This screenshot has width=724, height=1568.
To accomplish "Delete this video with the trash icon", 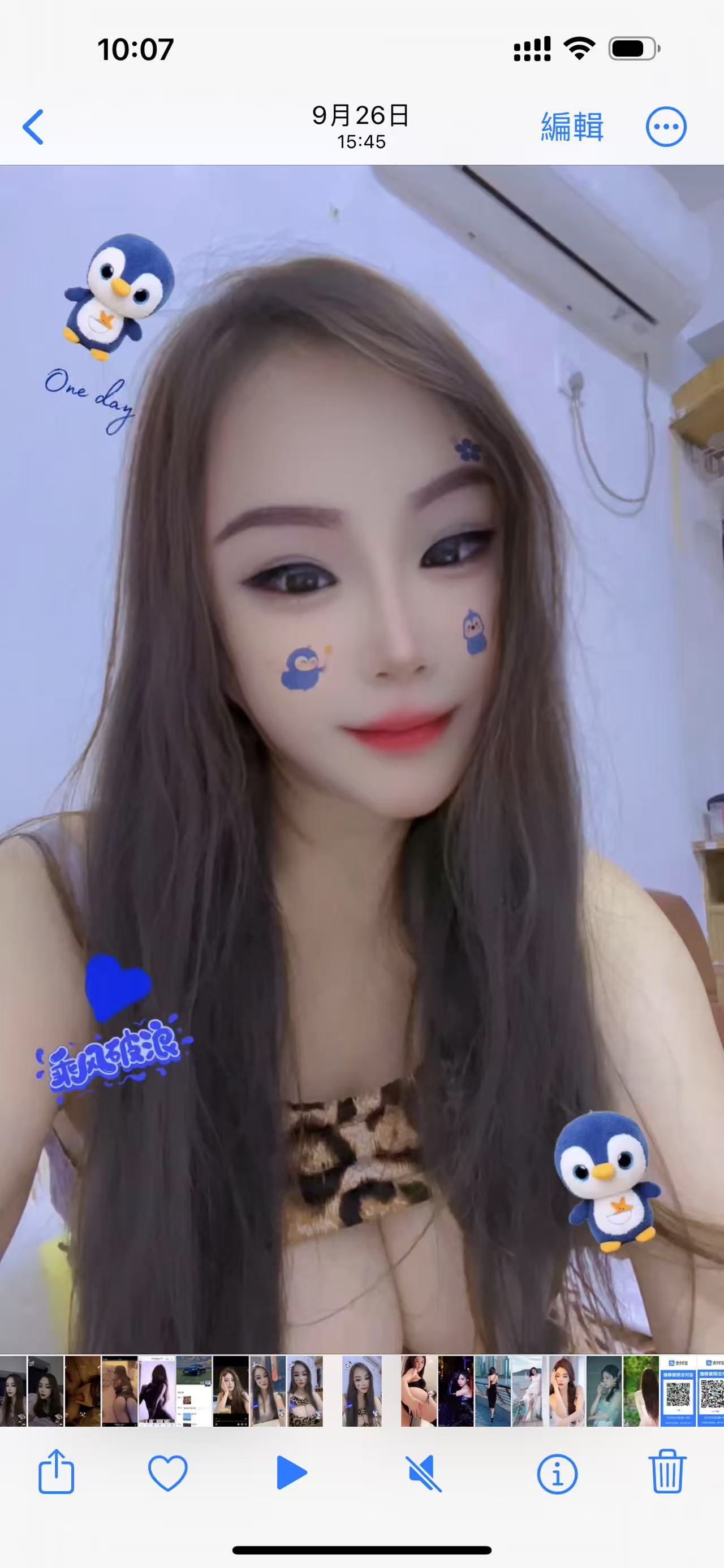I will click(667, 1472).
